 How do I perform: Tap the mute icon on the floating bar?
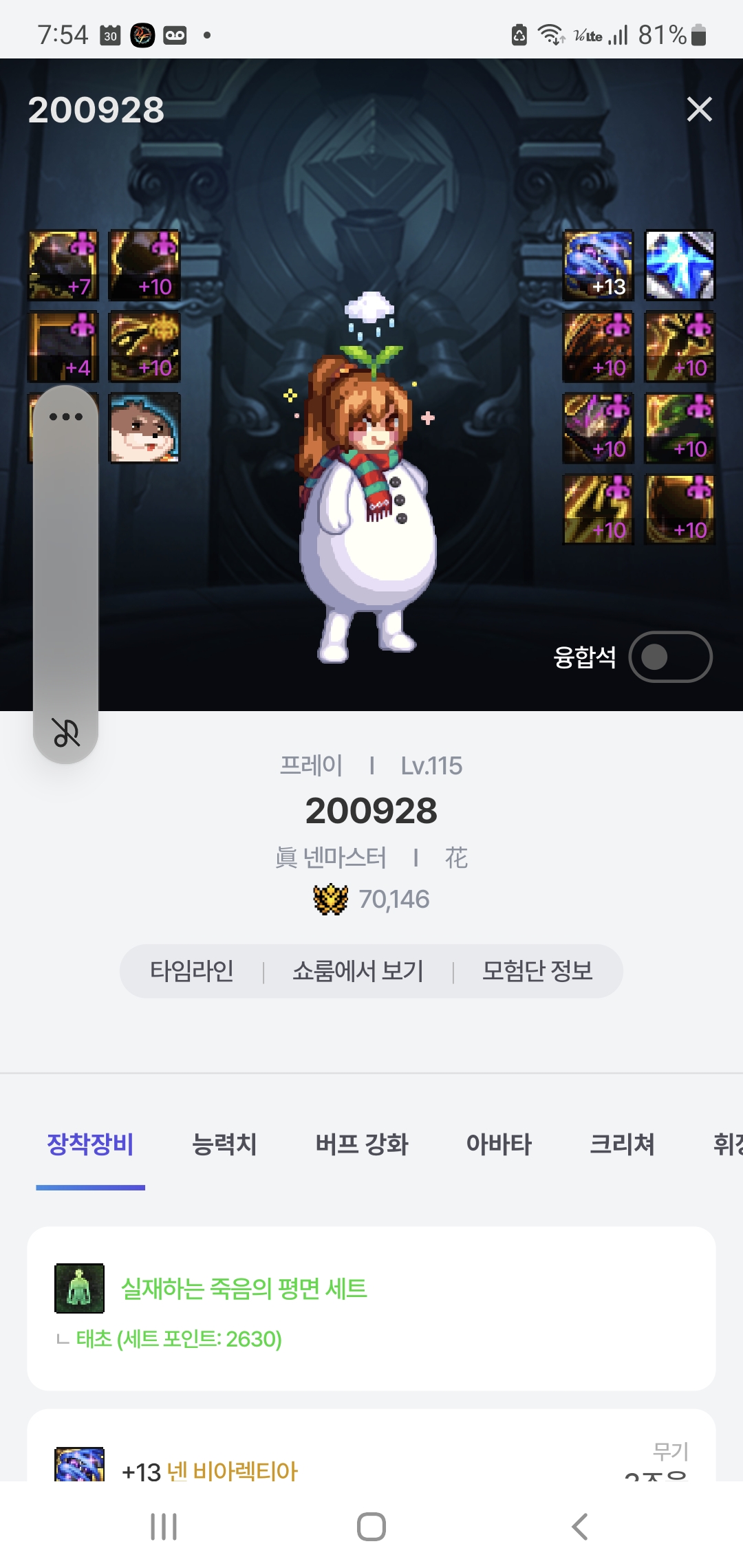pyautogui.click(x=66, y=732)
